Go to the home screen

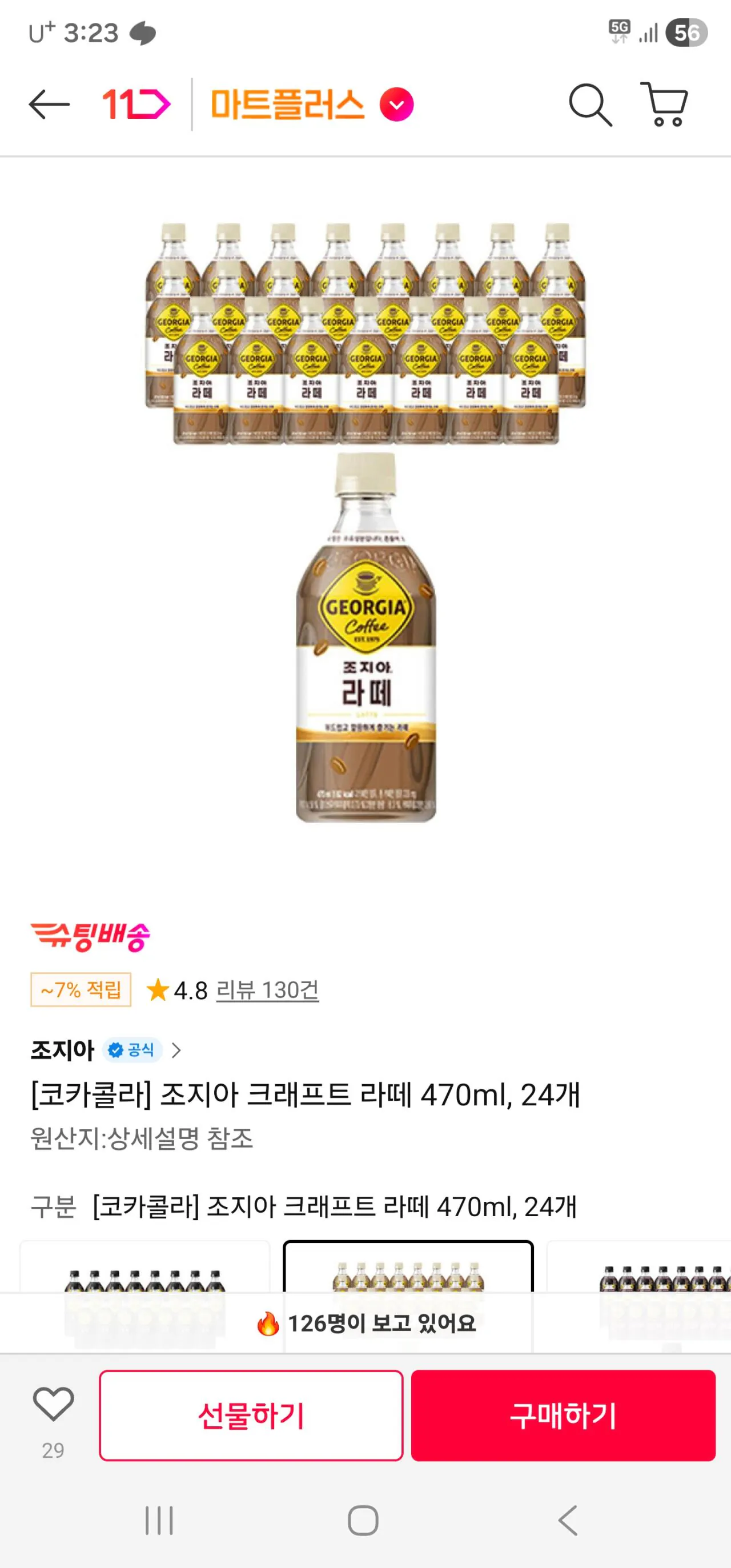tap(363, 1521)
